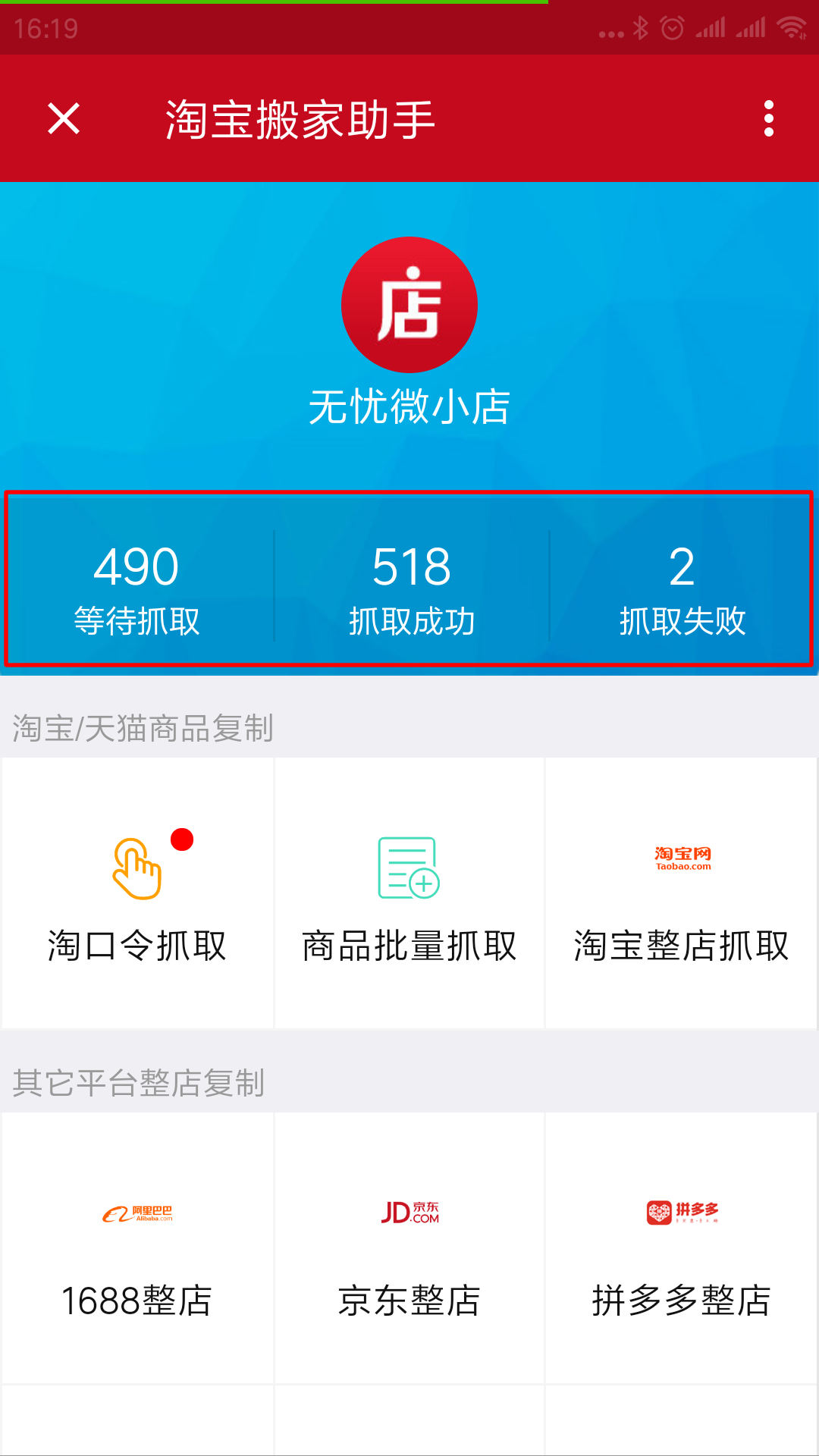Tap the 无忧微小店 shop avatar
The image size is (819, 1456).
(x=409, y=305)
